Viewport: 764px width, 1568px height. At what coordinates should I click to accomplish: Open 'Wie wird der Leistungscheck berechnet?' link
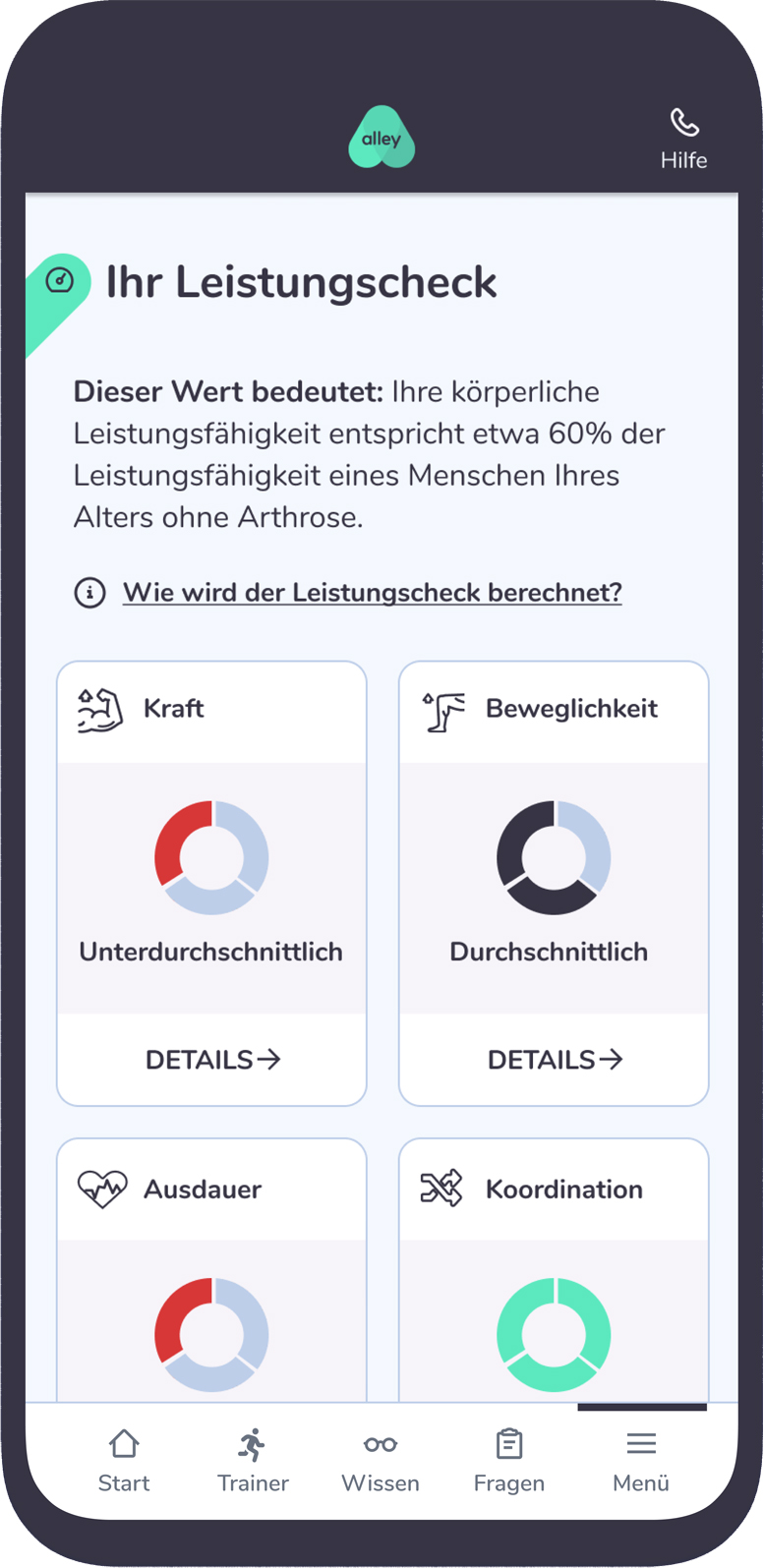tap(372, 593)
